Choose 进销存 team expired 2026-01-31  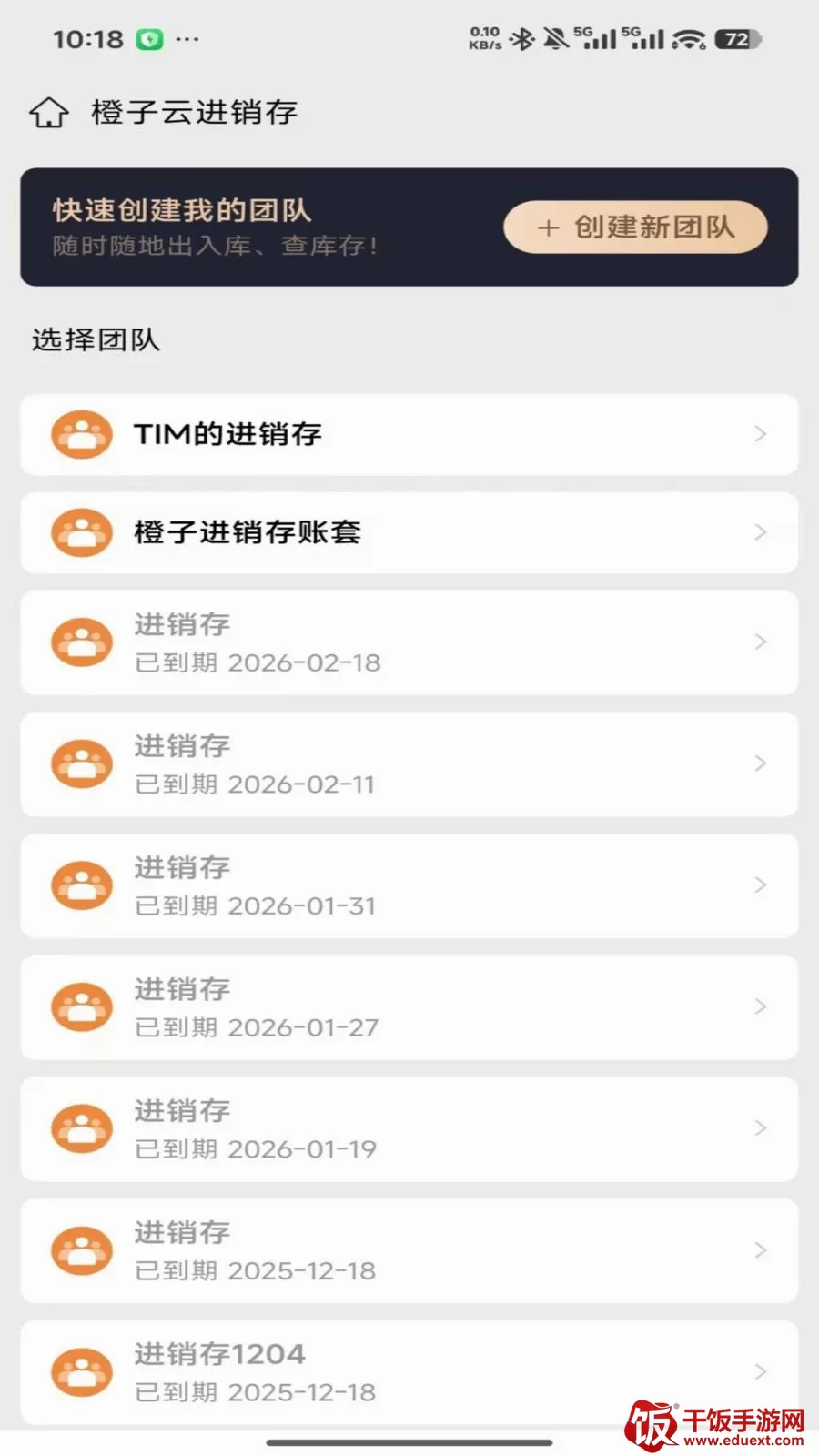point(409,885)
